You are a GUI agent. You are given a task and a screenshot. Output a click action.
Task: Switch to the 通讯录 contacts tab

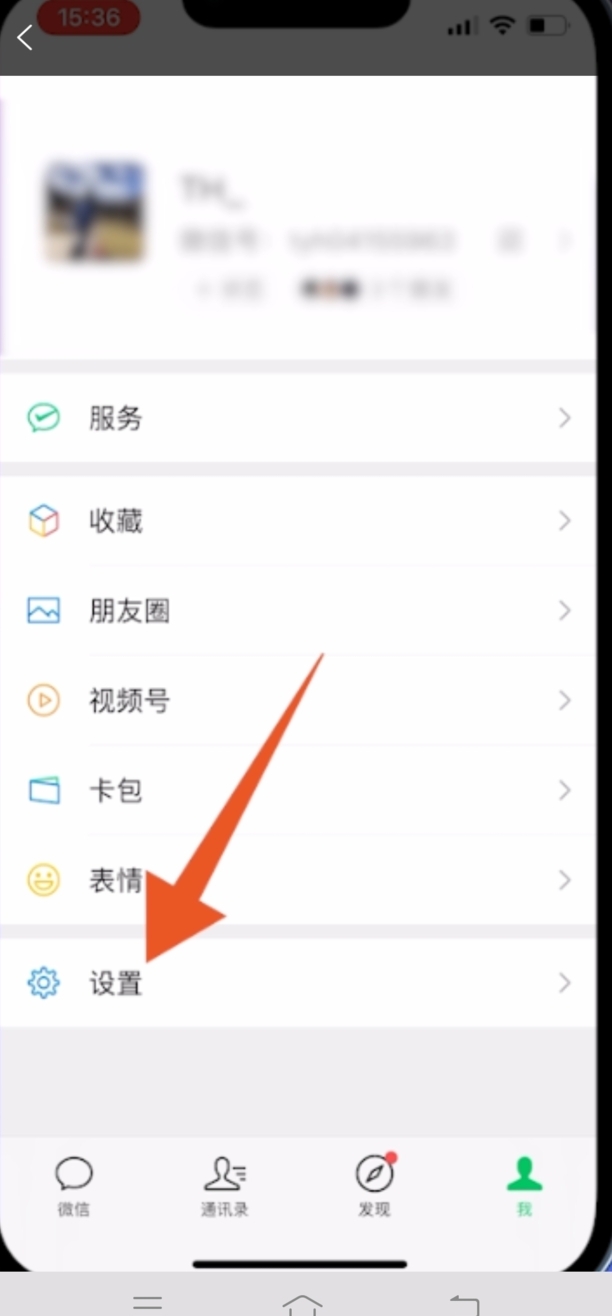coord(224,1187)
